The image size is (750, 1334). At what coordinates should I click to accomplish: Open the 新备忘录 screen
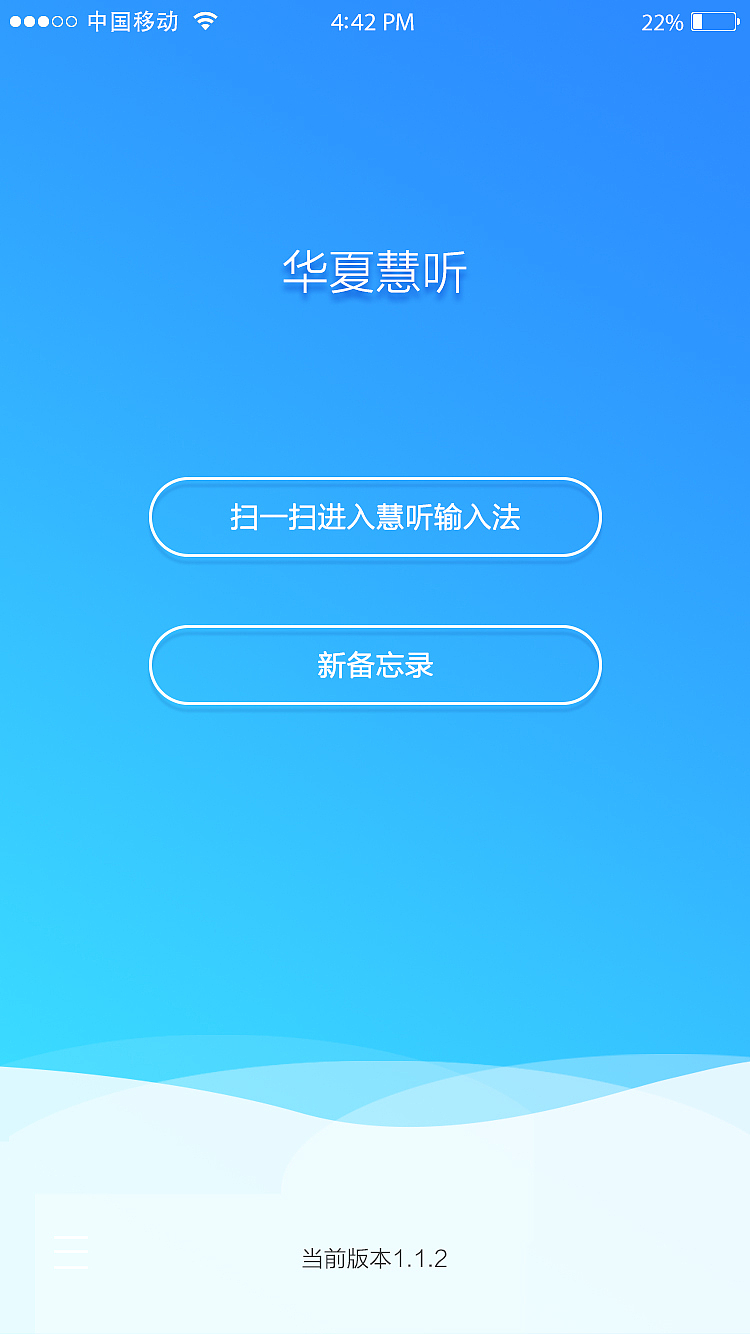pyautogui.click(x=375, y=665)
